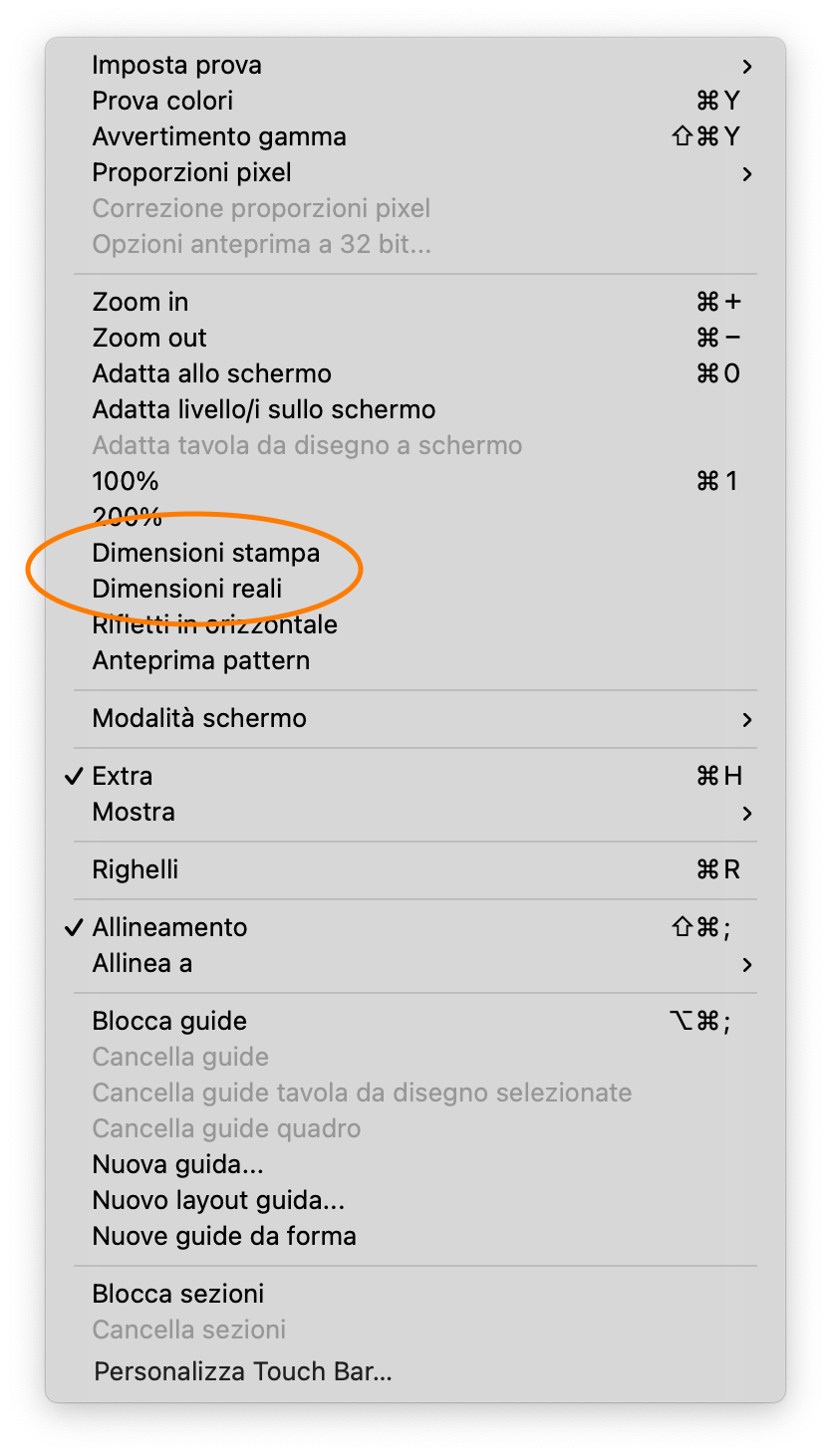Open Personalizza Touch Bar...
Image resolution: width=831 pixels, height=1456 pixels.
tap(242, 1372)
